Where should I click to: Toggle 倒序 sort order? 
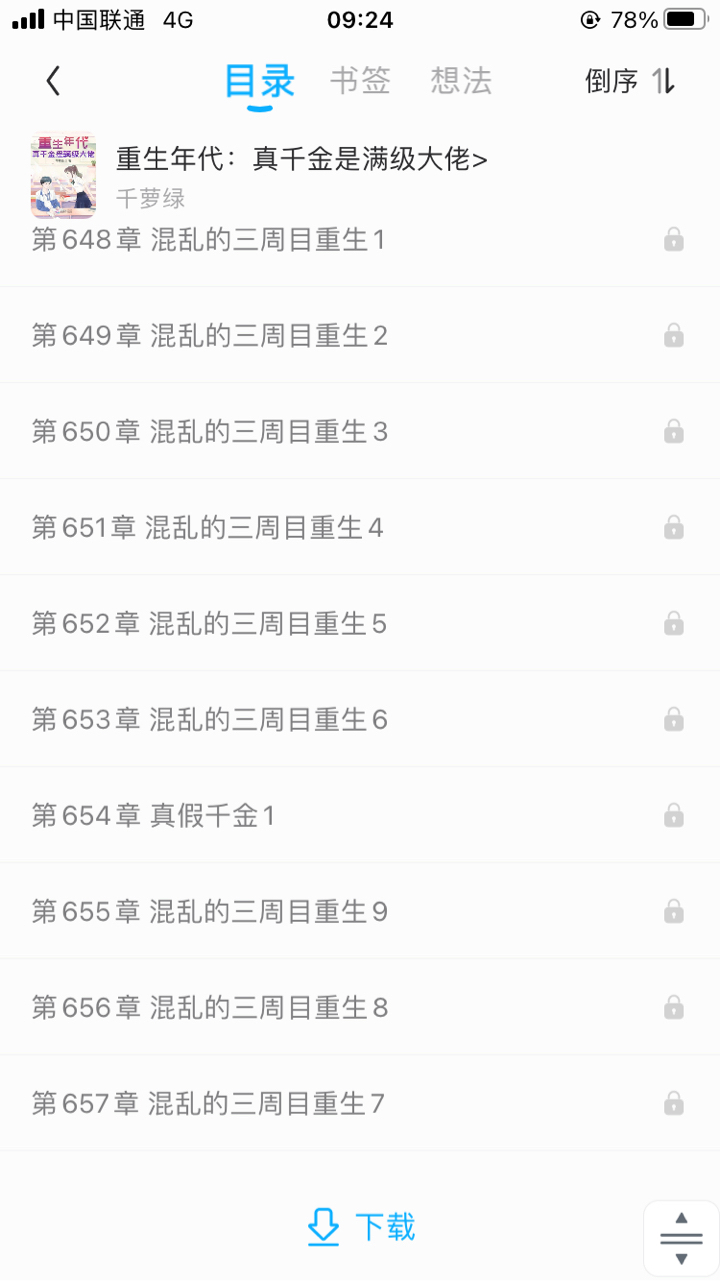(x=630, y=81)
